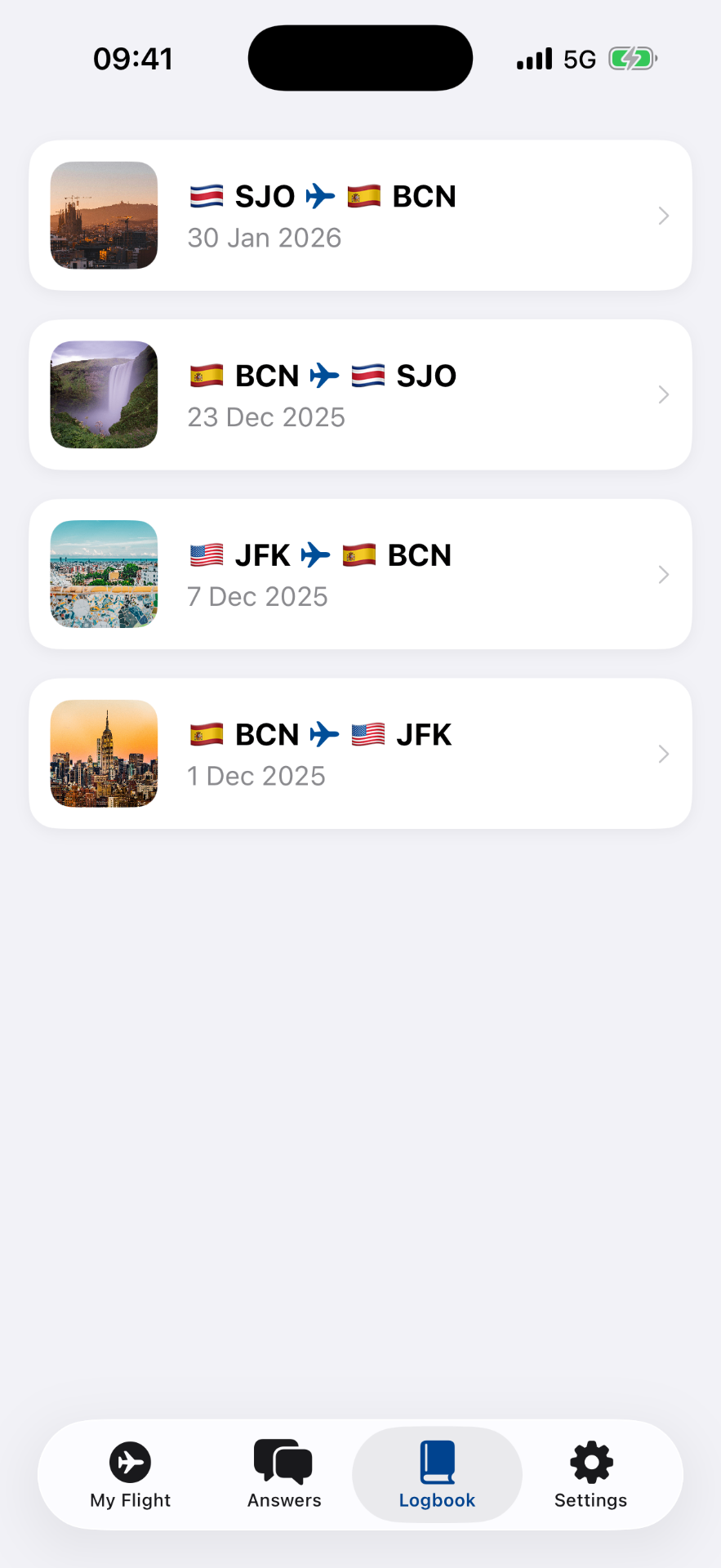This screenshot has height=1568, width=721.
Task: Expand details for the SJO to BCN flight
Action: (663, 216)
